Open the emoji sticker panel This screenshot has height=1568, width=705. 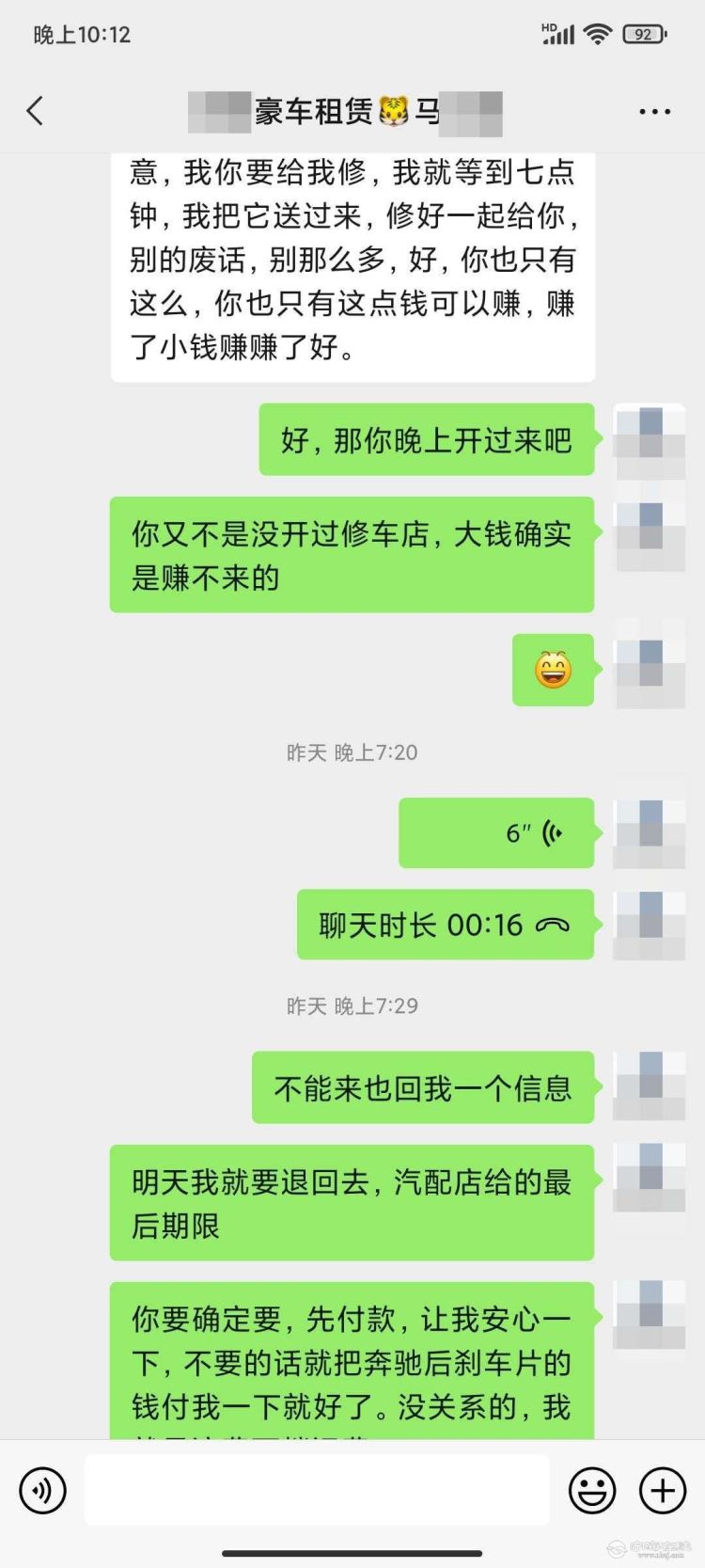(592, 1490)
